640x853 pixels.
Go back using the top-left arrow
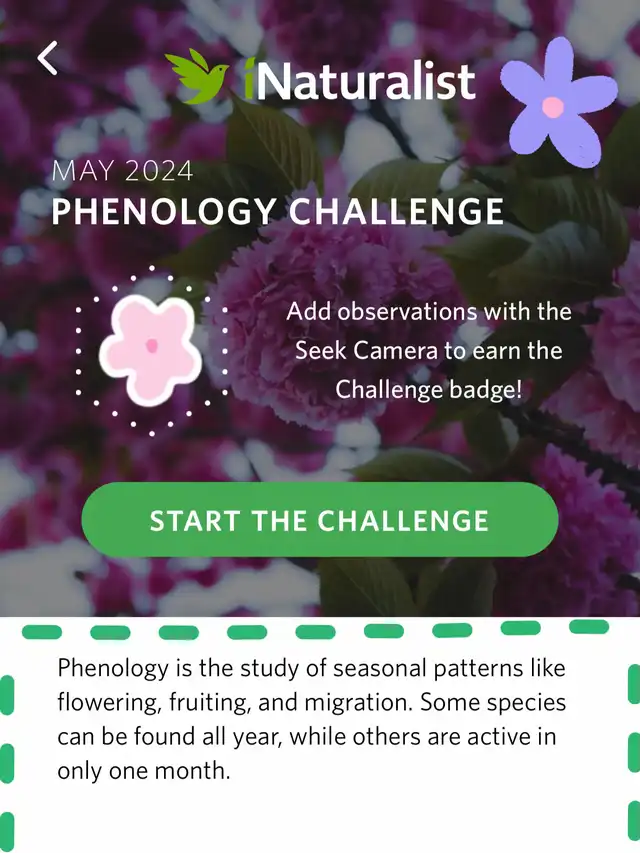click(x=47, y=58)
